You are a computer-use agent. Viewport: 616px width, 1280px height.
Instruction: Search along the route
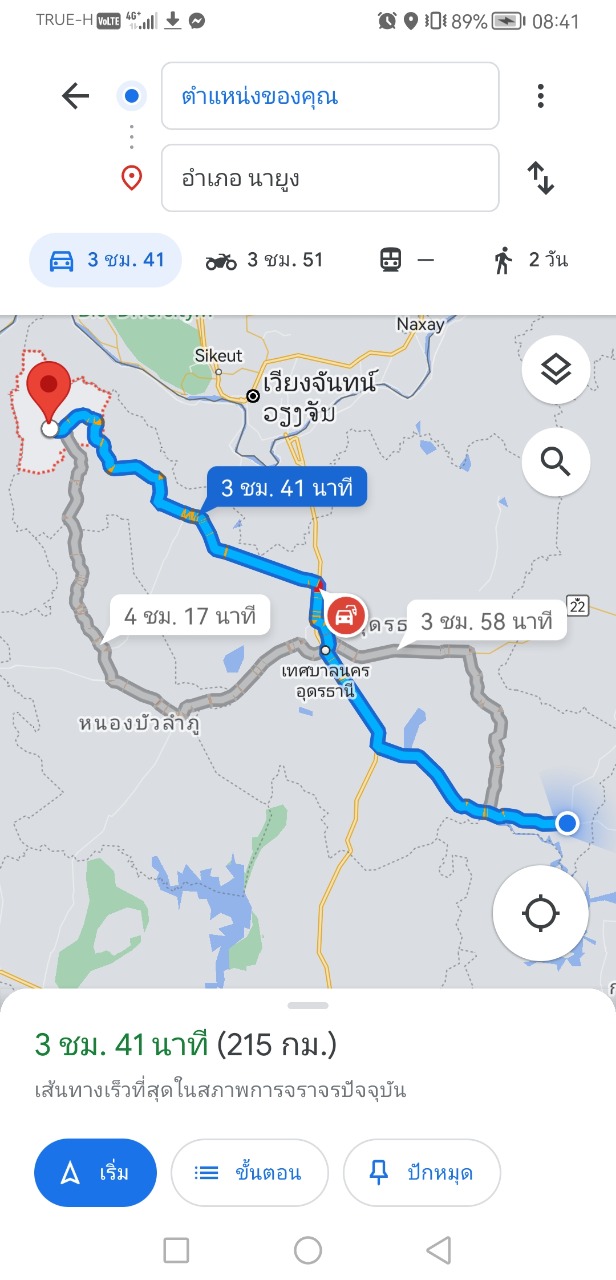(555, 461)
